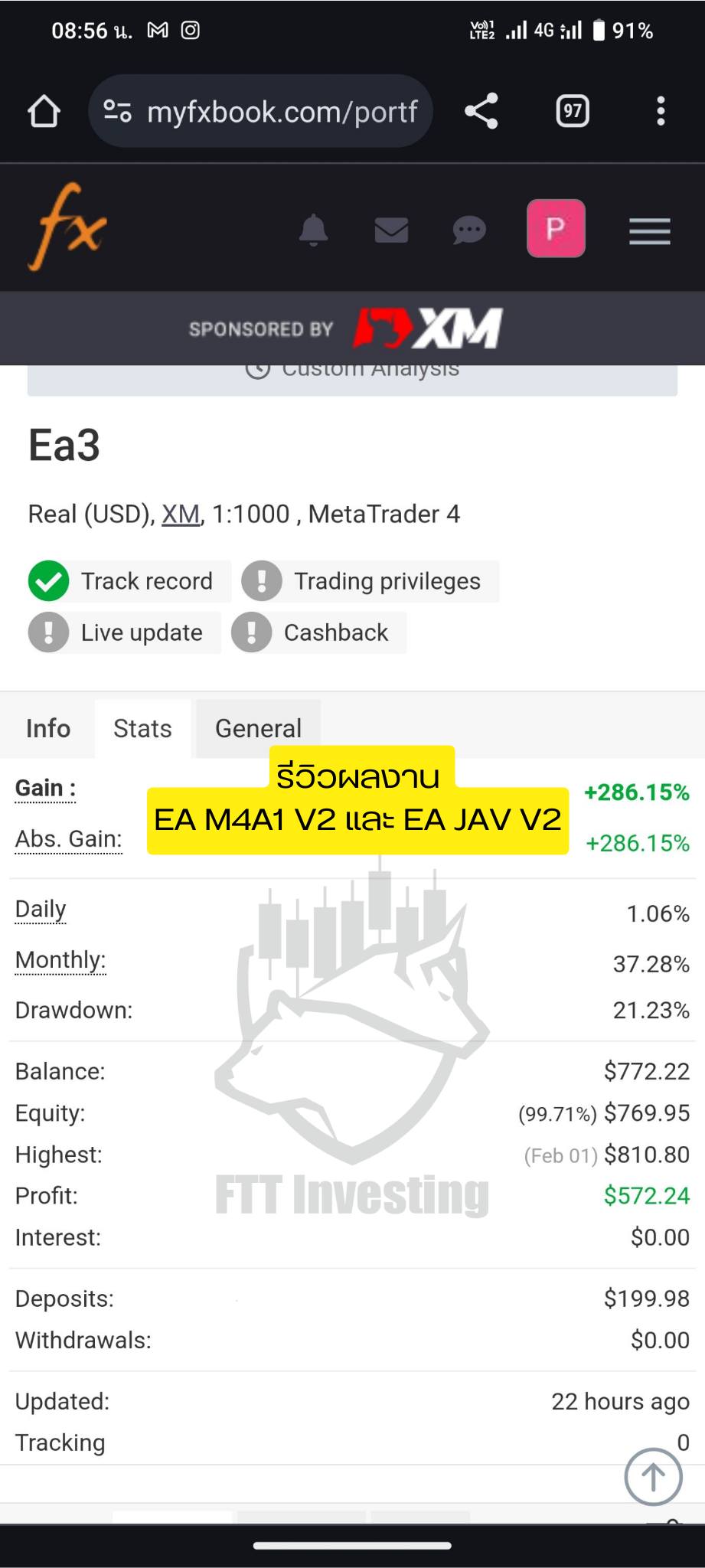Open the hamburger site menu
The image size is (705, 1568).
click(x=650, y=230)
